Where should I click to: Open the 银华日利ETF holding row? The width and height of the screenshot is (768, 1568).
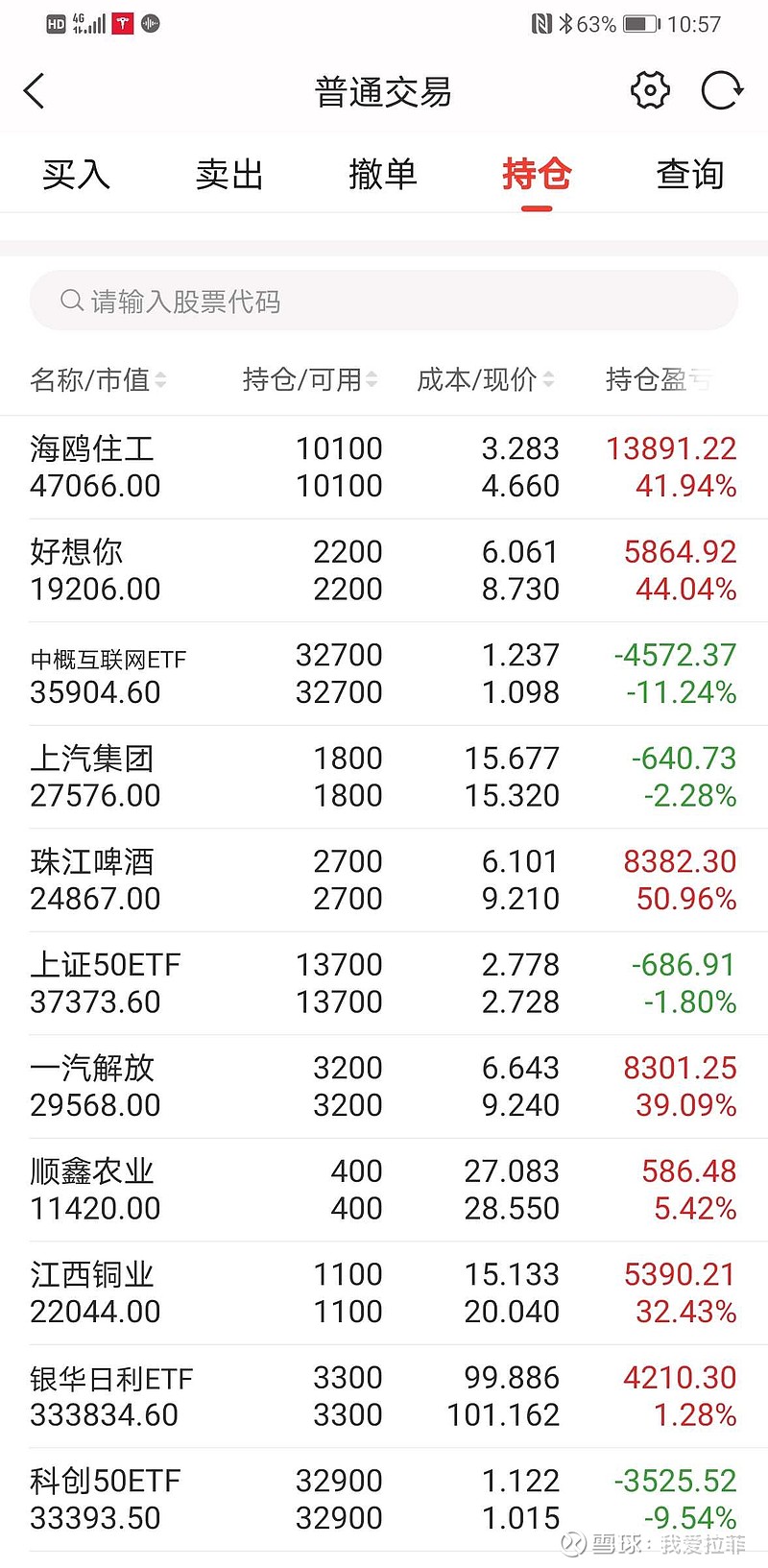coord(384,1396)
